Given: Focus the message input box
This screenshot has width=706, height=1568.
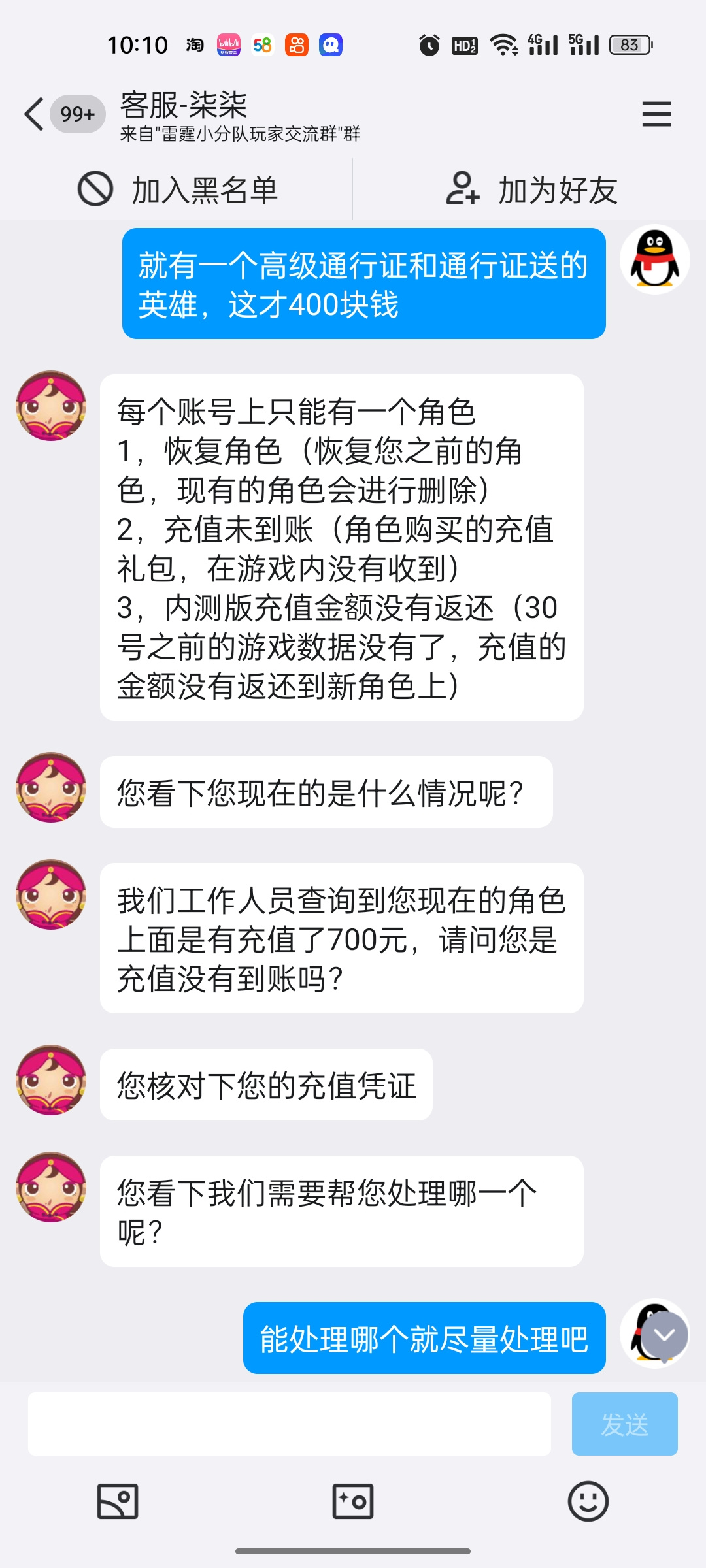Looking at the screenshot, I should coord(290,1424).
